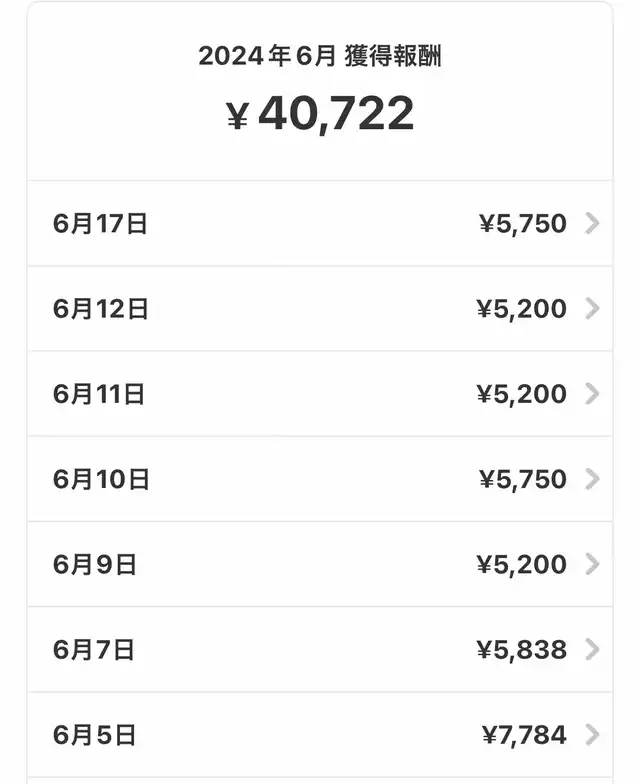View 6月11日 reward details
The width and height of the screenshot is (640, 784).
[320, 394]
